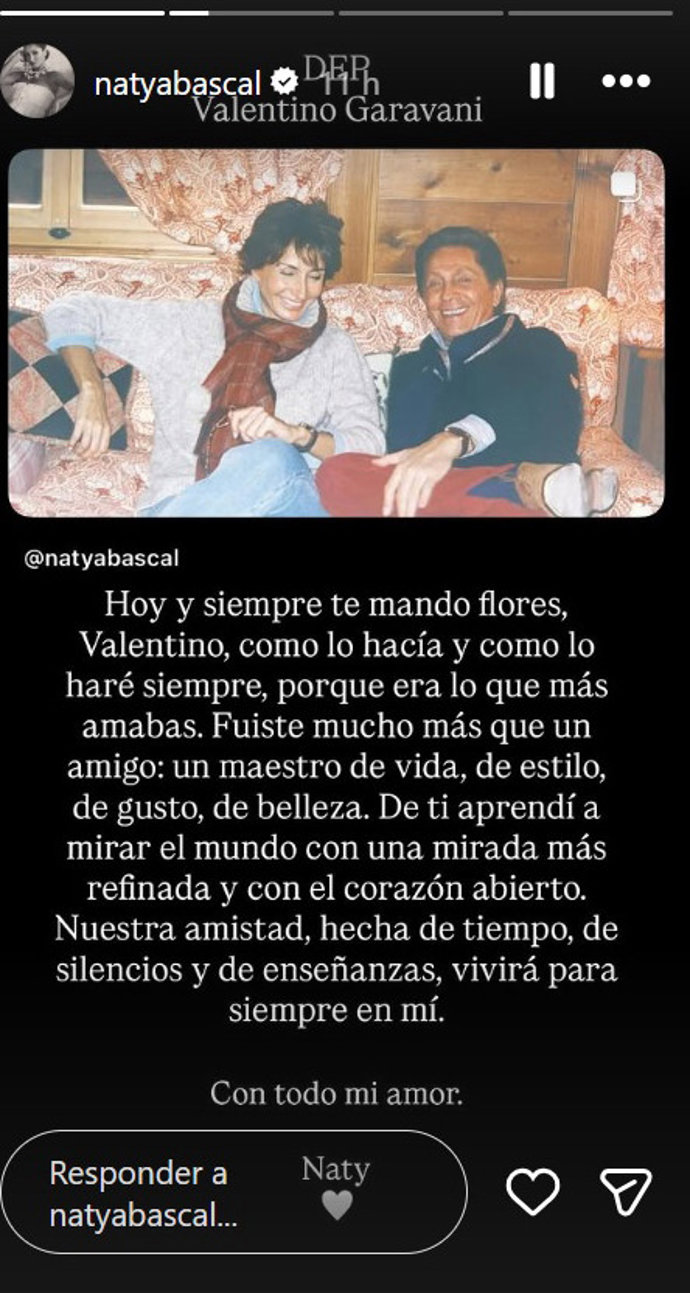Viewport: 690px width, 1293px height.
Task: Open the natyabascal username at top
Action: point(177,83)
